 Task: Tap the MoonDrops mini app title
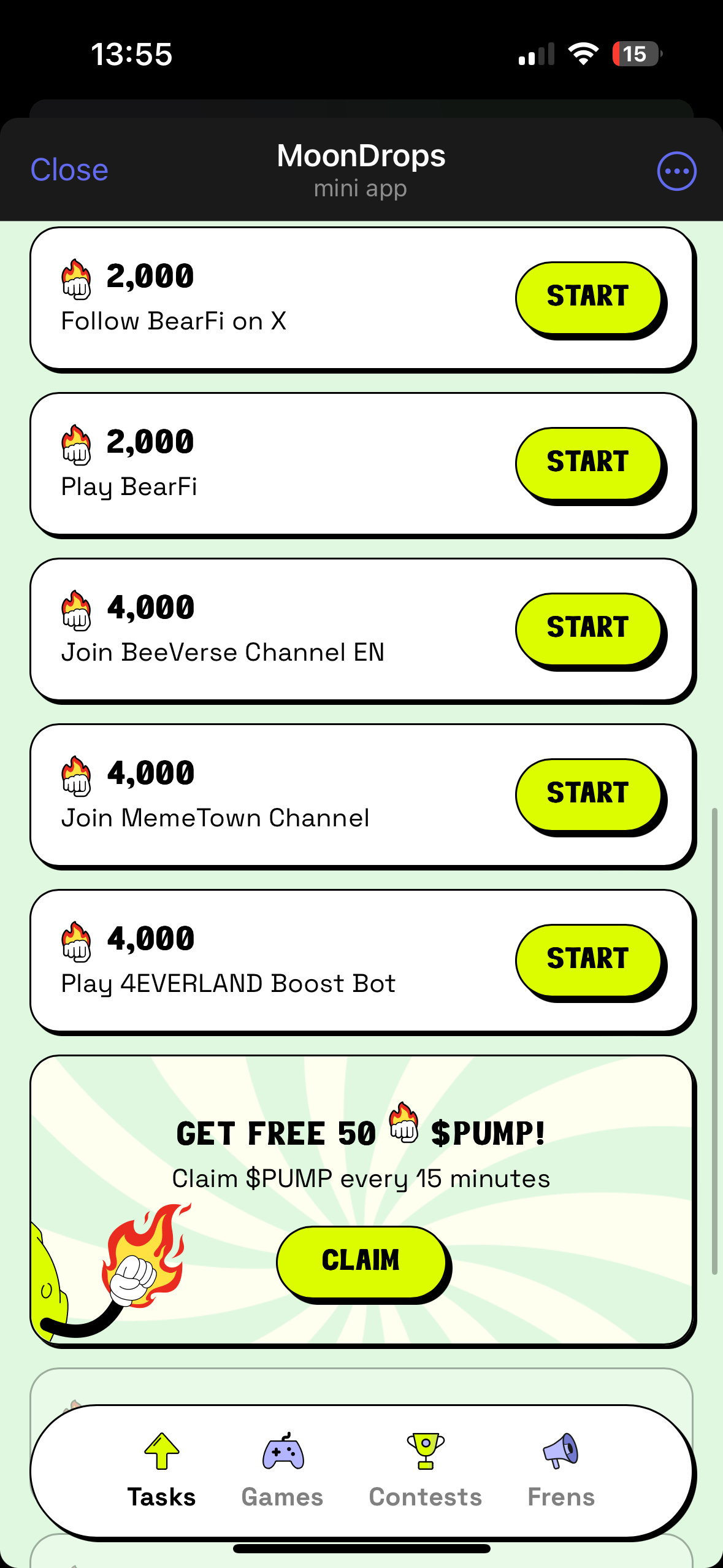pyautogui.click(x=361, y=155)
